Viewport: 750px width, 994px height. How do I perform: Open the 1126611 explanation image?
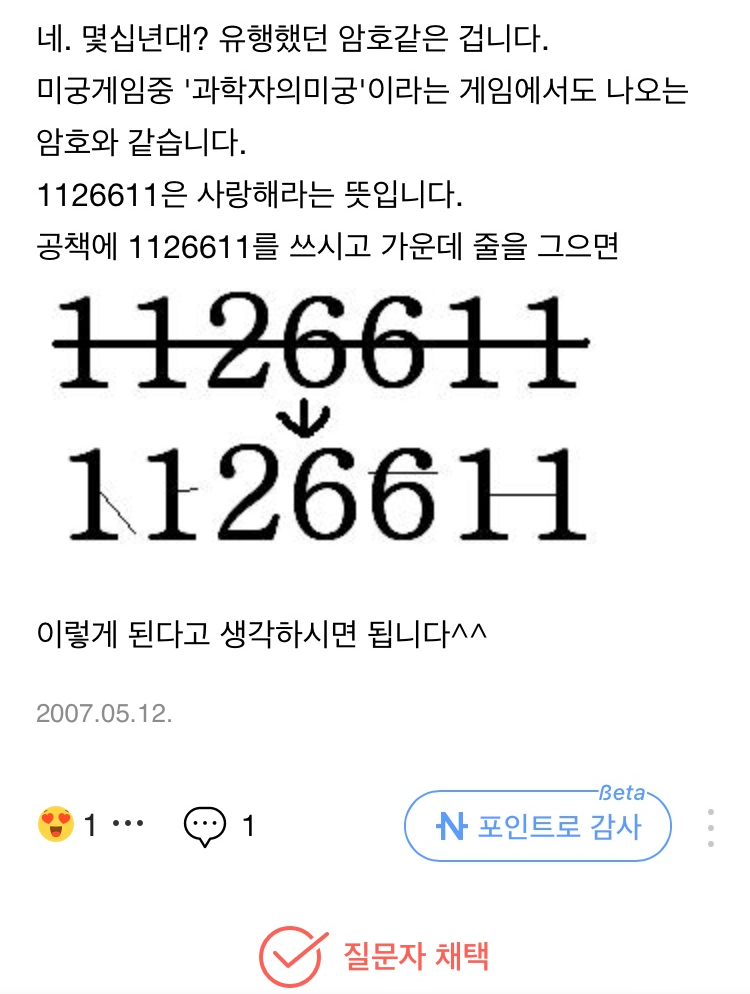pyautogui.click(x=320, y=418)
